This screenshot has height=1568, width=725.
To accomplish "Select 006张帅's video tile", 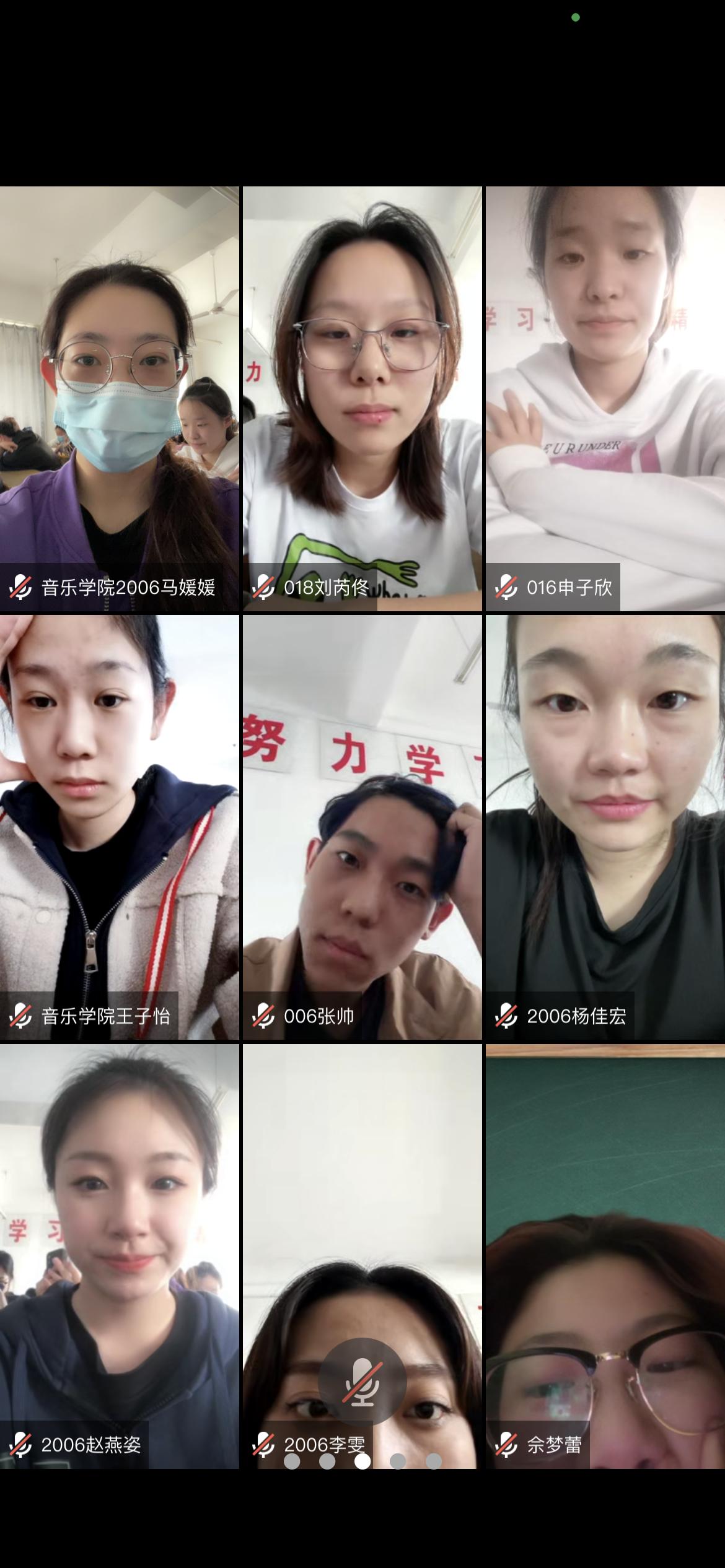I will (x=362, y=827).
